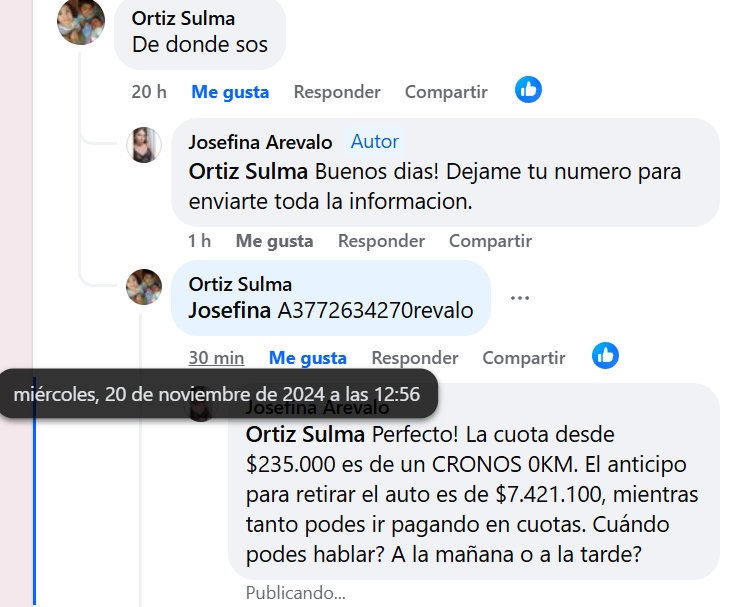Viewport: 741px width, 607px height.
Task: Open the '30 min' timestamp link
Action: click(216, 358)
